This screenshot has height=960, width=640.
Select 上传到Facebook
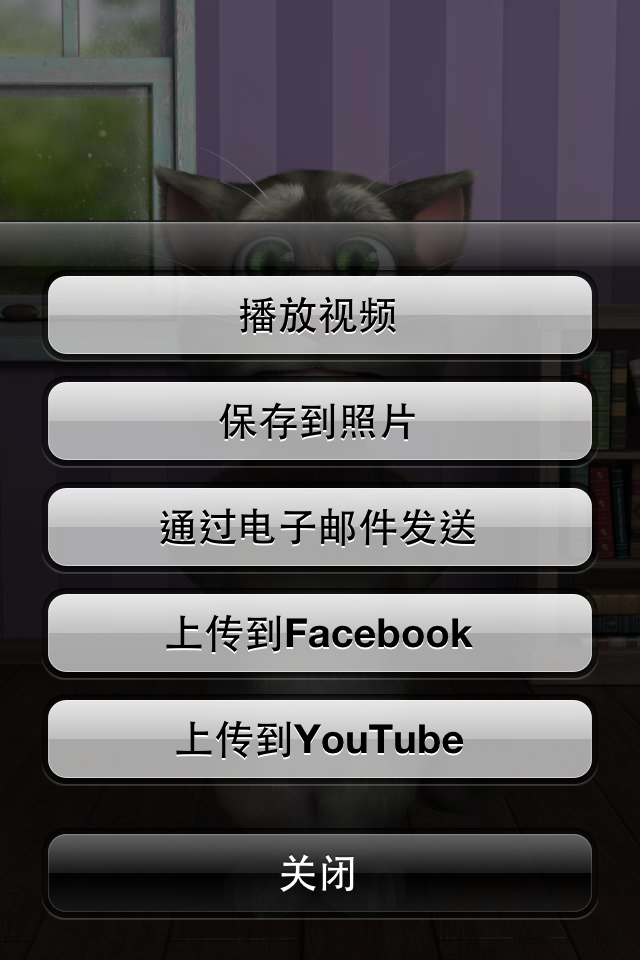point(320,633)
